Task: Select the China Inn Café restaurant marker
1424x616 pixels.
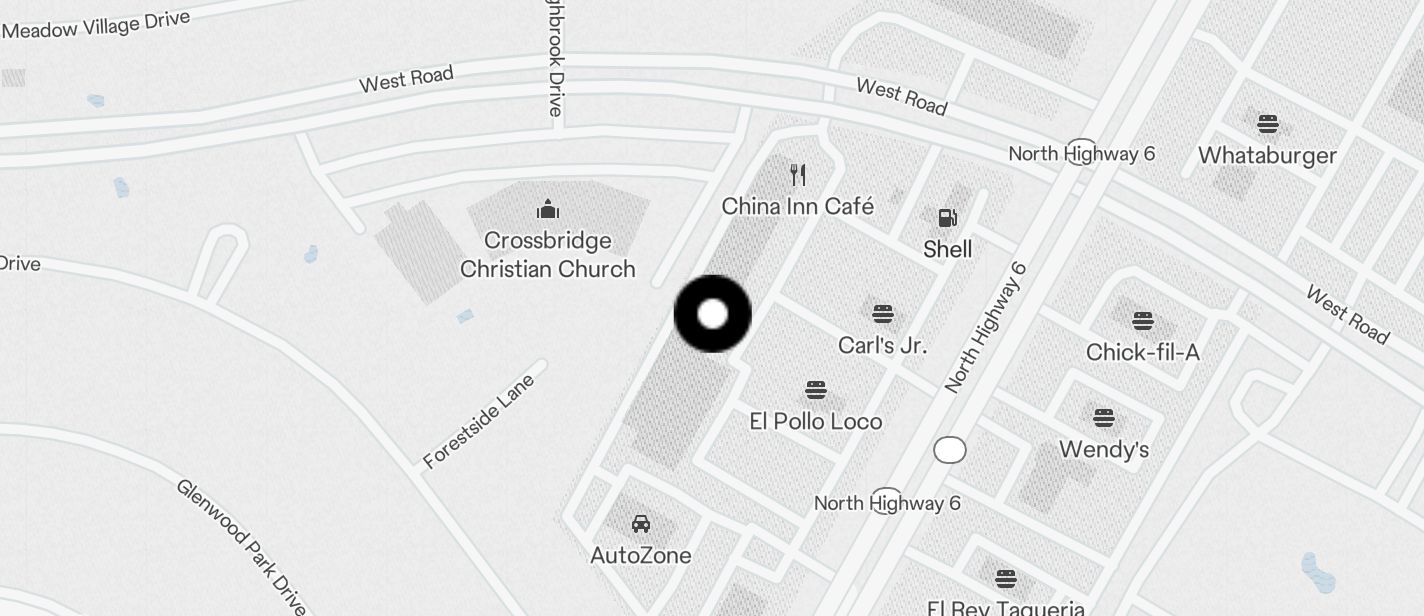Action: click(x=797, y=176)
